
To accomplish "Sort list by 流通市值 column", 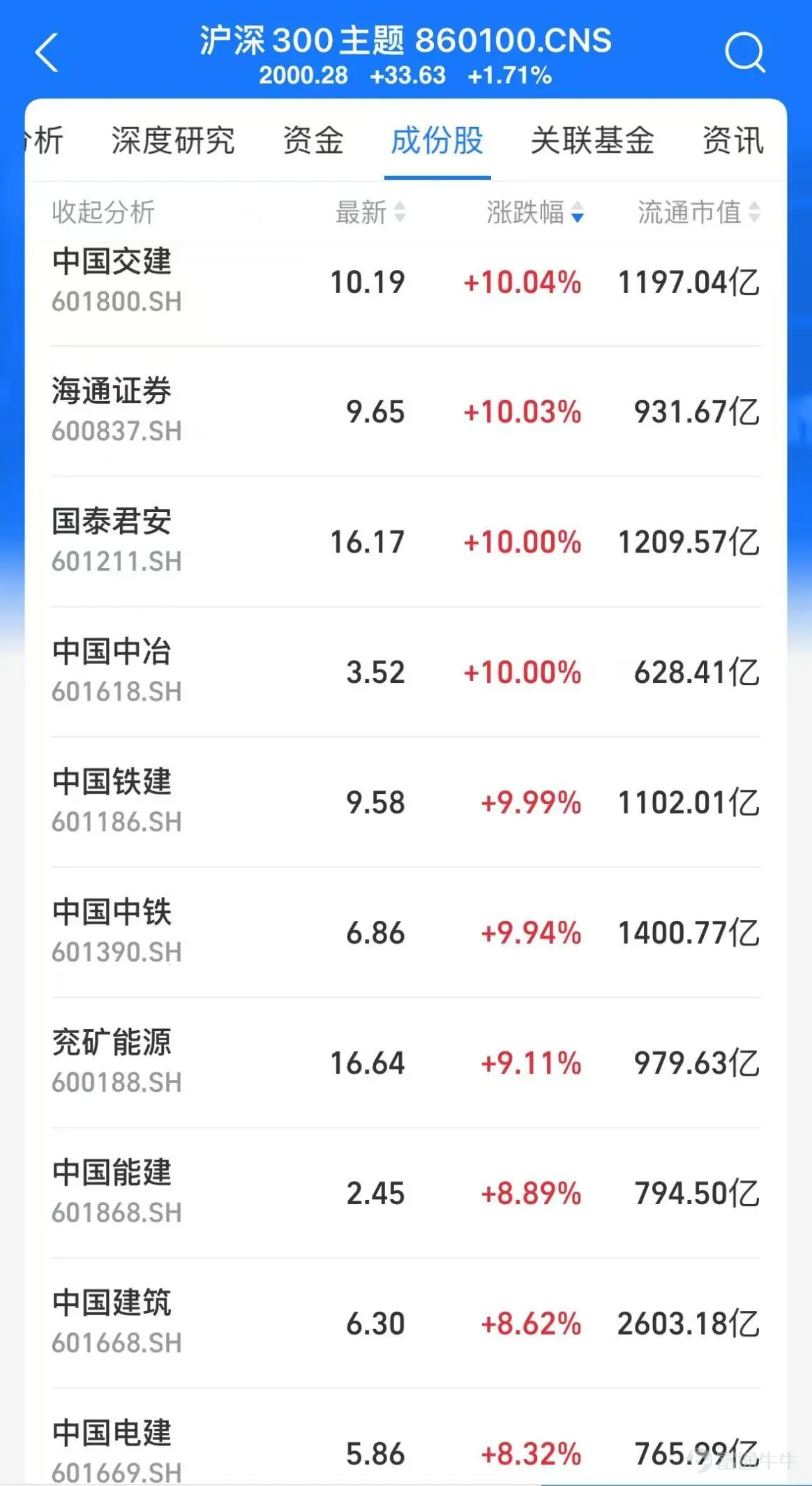I will [x=698, y=212].
